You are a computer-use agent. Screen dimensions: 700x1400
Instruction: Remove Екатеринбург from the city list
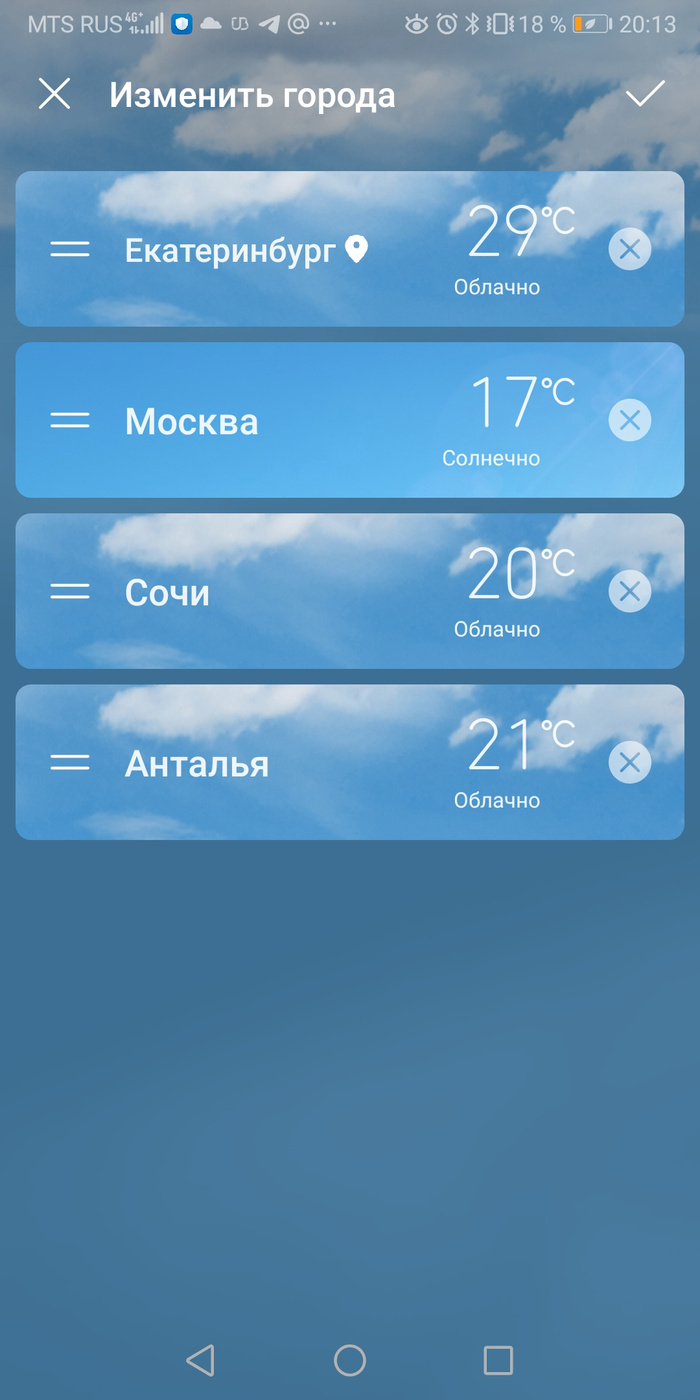pos(630,249)
